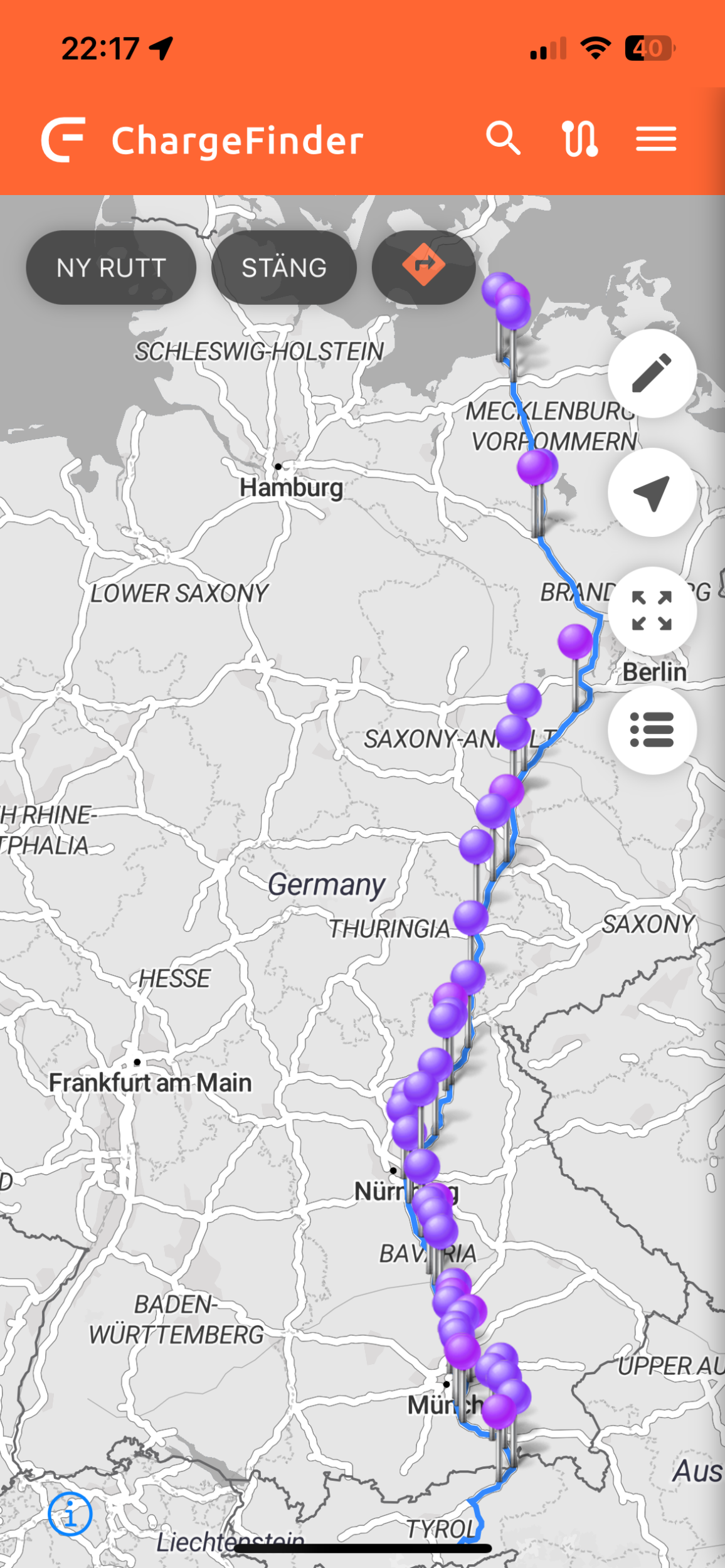Open turn-by-turn directions button

[x=423, y=265]
